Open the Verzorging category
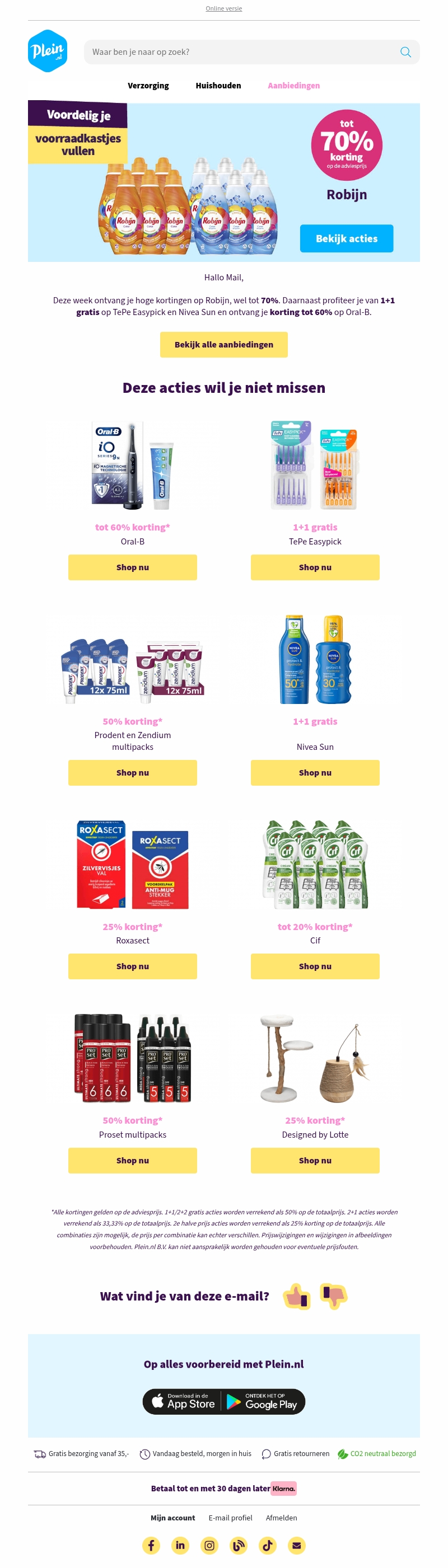The height and width of the screenshot is (1568, 448). tap(148, 86)
